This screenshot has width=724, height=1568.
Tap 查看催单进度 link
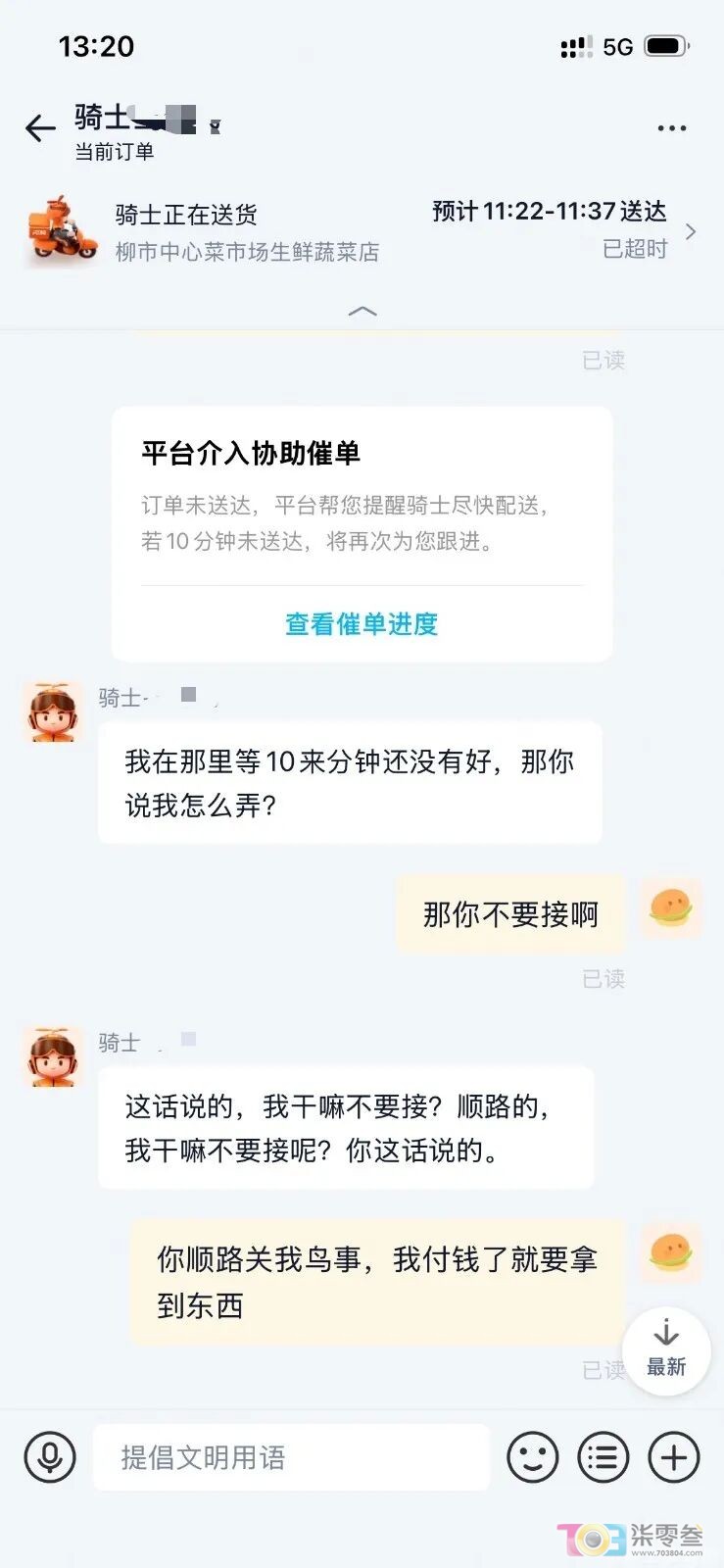click(362, 624)
